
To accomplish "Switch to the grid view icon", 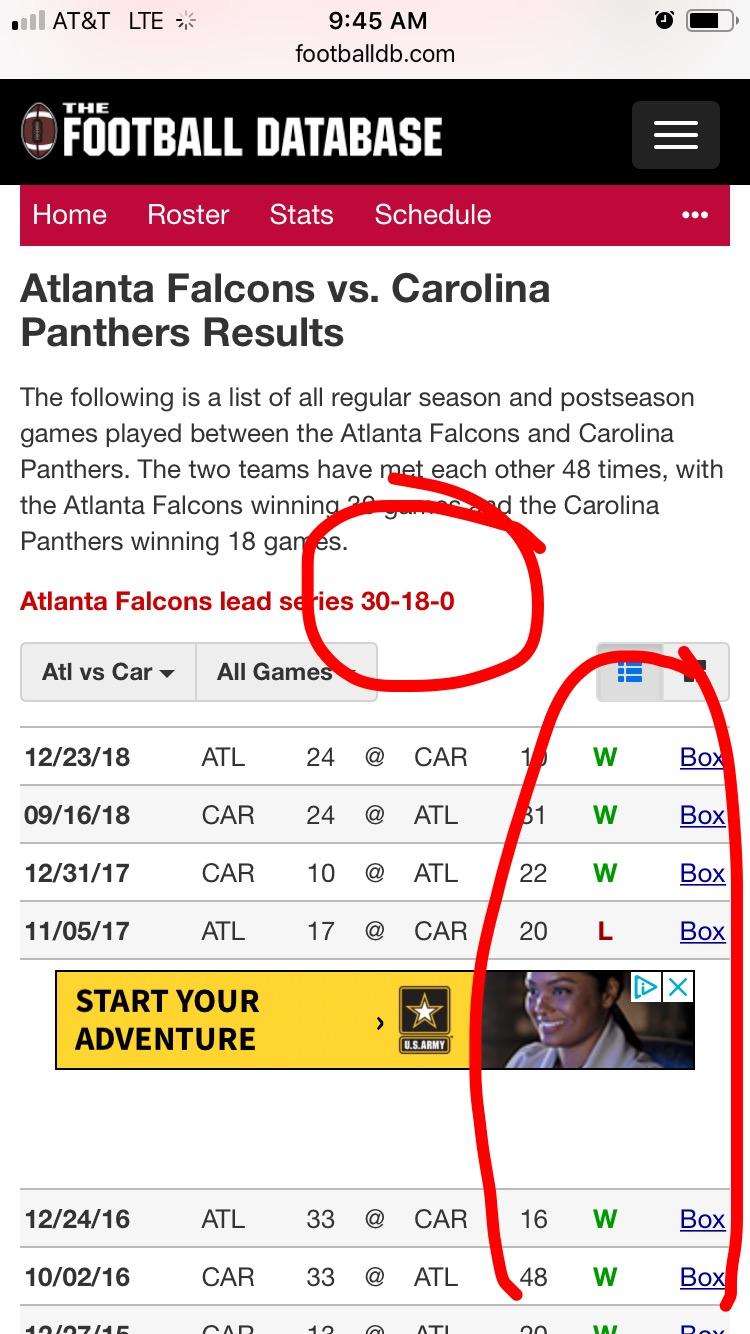I will pos(695,672).
